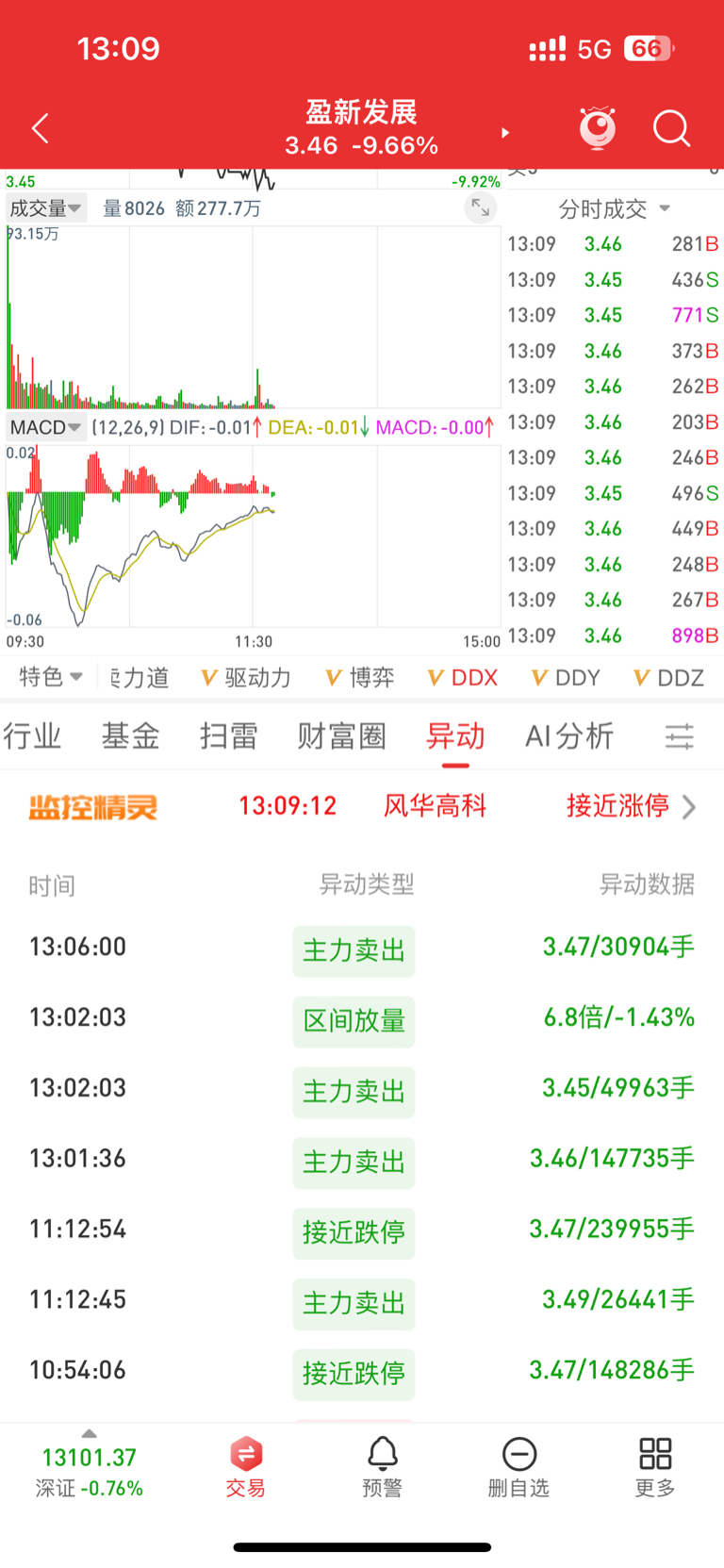Switch to the AI分析 tab
Image resolution: width=724 pixels, height=1568 pixels.
click(569, 735)
